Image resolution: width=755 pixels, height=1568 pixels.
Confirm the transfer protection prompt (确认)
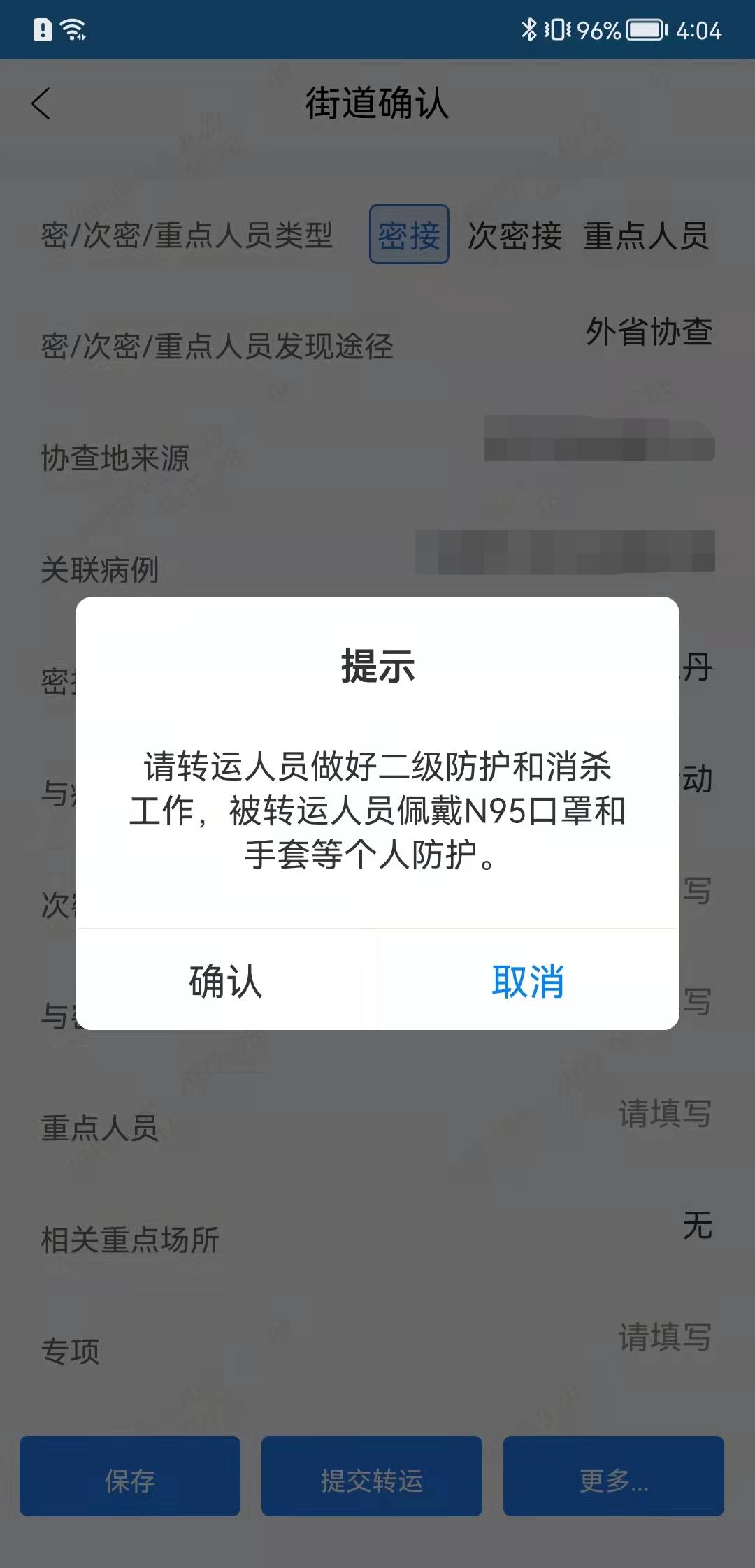226,980
